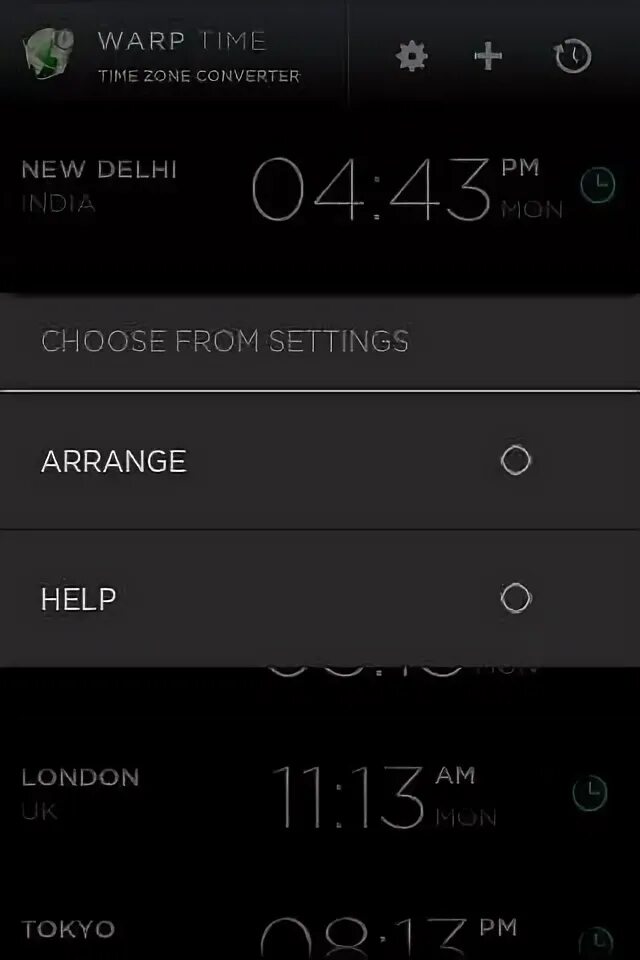
Task: Open settings gear icon
Action: coord(412,56)
